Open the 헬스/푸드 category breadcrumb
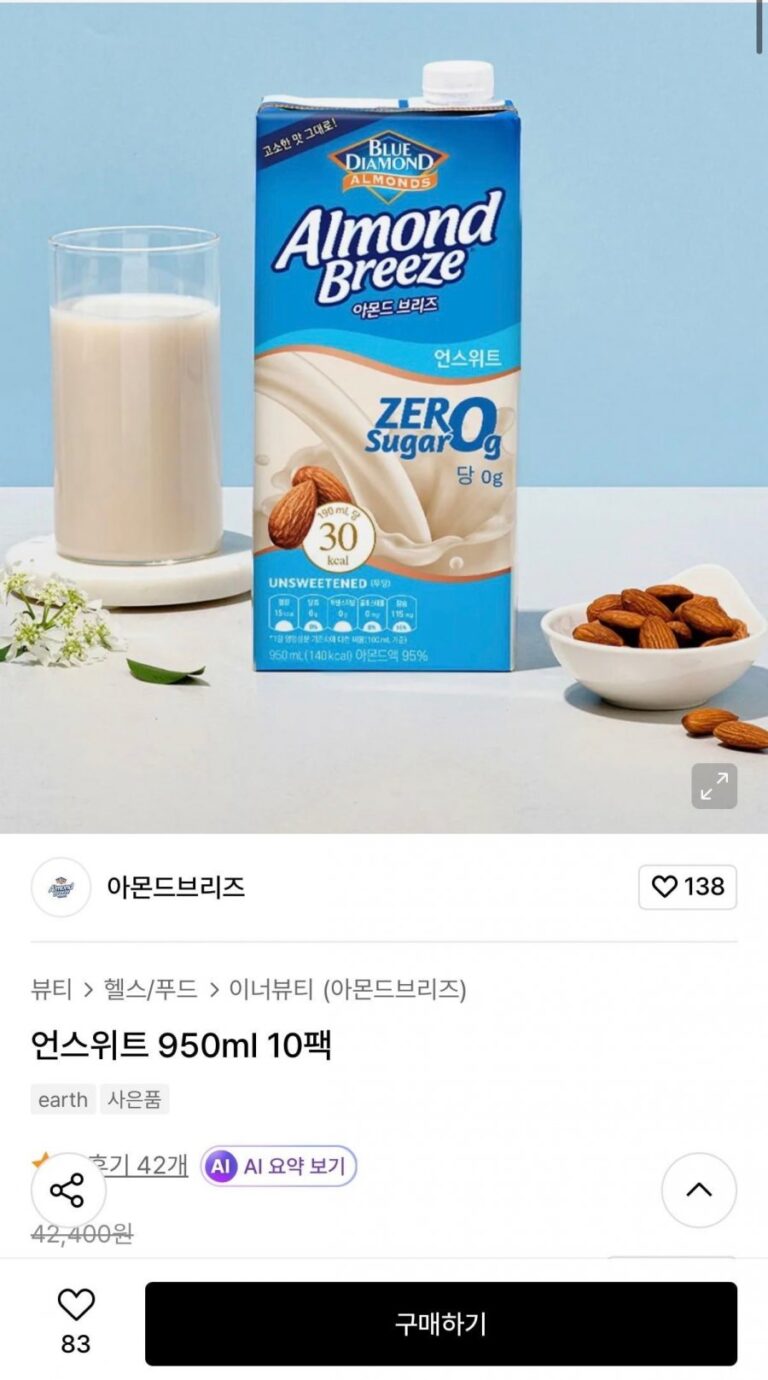This screenshot has width=768, height=1380. (151, 990)
